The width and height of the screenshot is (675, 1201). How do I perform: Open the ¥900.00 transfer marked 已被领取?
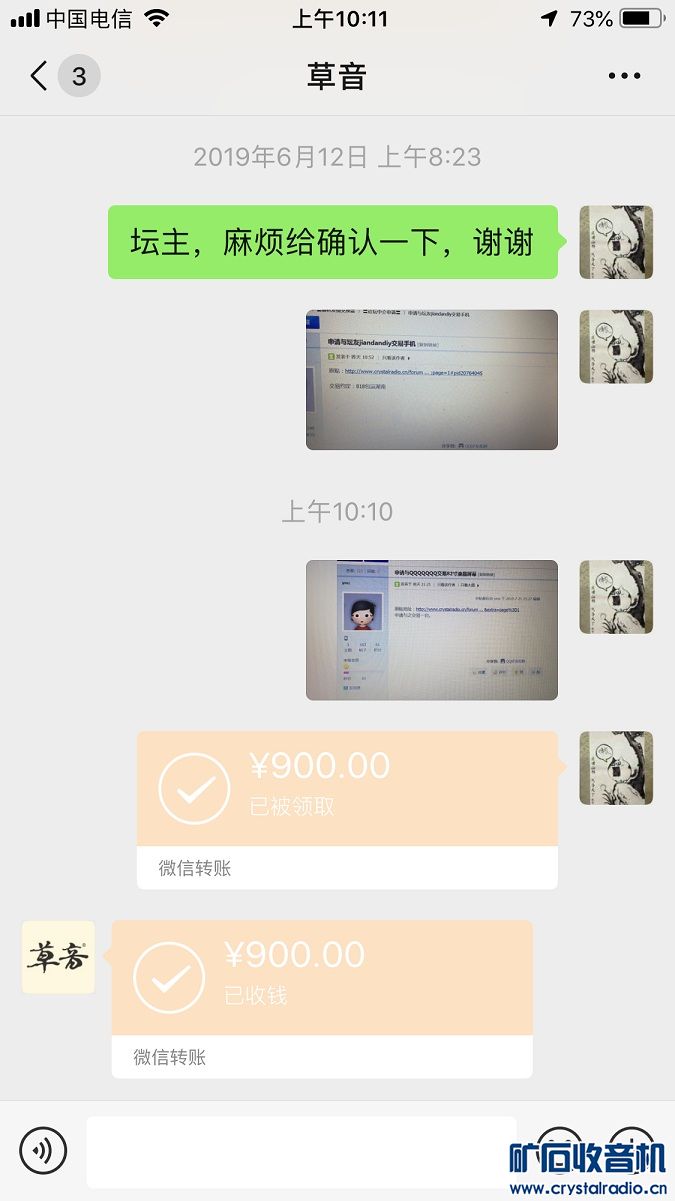coord(347,808)
